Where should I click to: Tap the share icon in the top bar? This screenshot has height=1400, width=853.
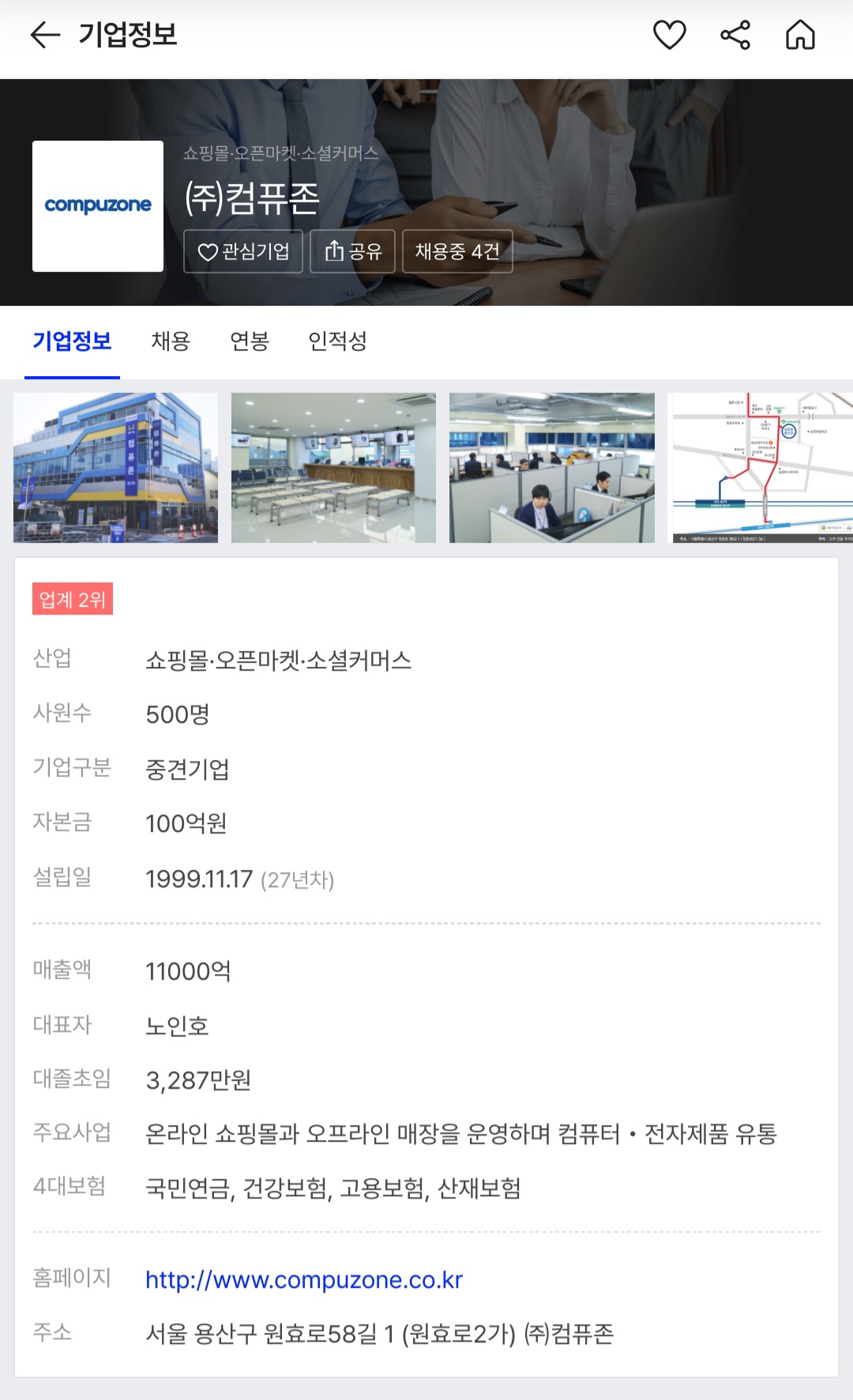[735, 35]
